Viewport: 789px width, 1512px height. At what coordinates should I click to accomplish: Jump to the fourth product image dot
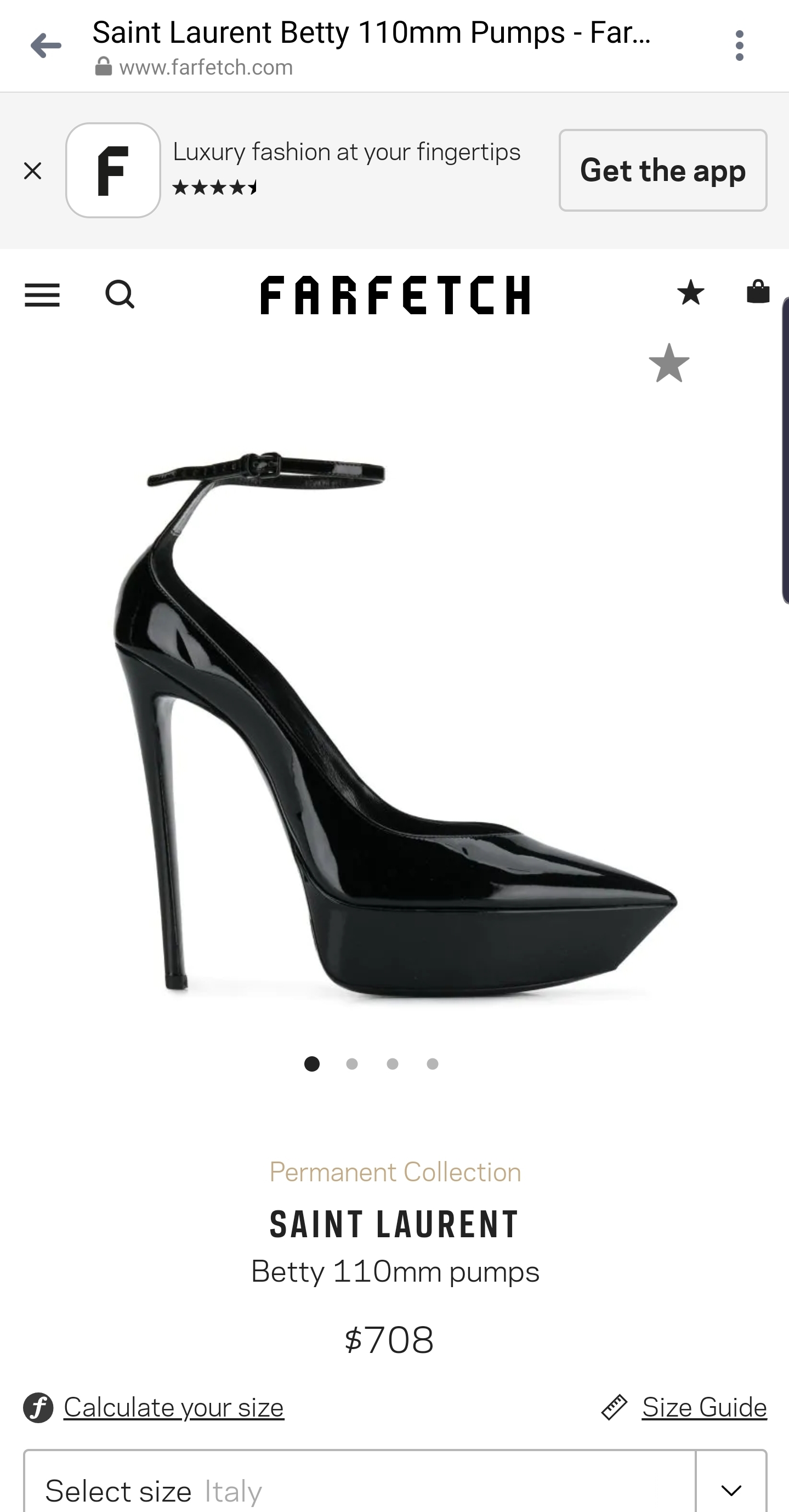pos(433,1064)
